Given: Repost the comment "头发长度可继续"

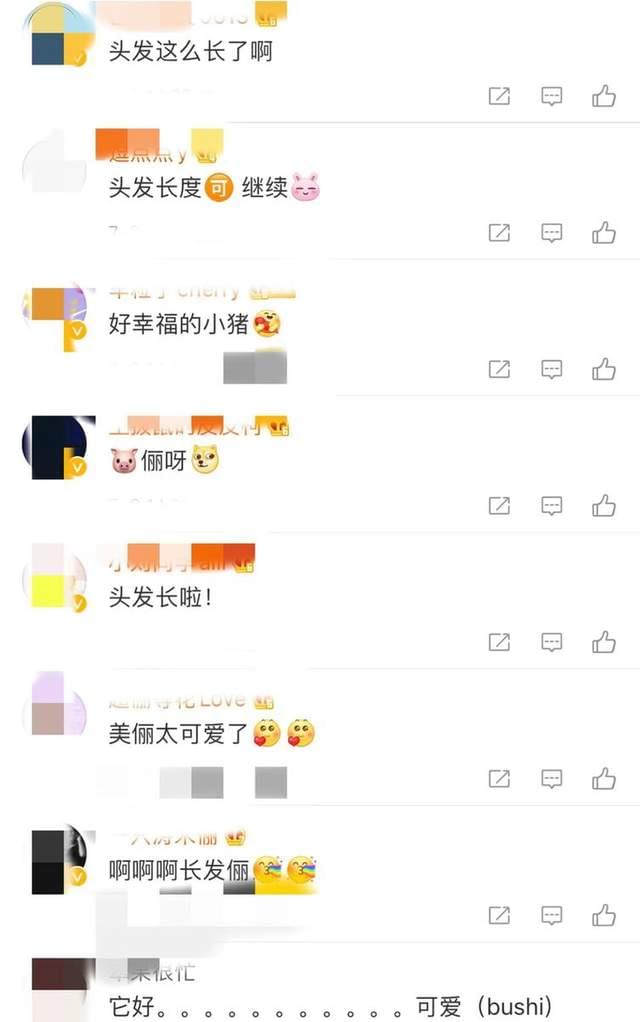Looking at the screenshot, I should pos(499,233).
